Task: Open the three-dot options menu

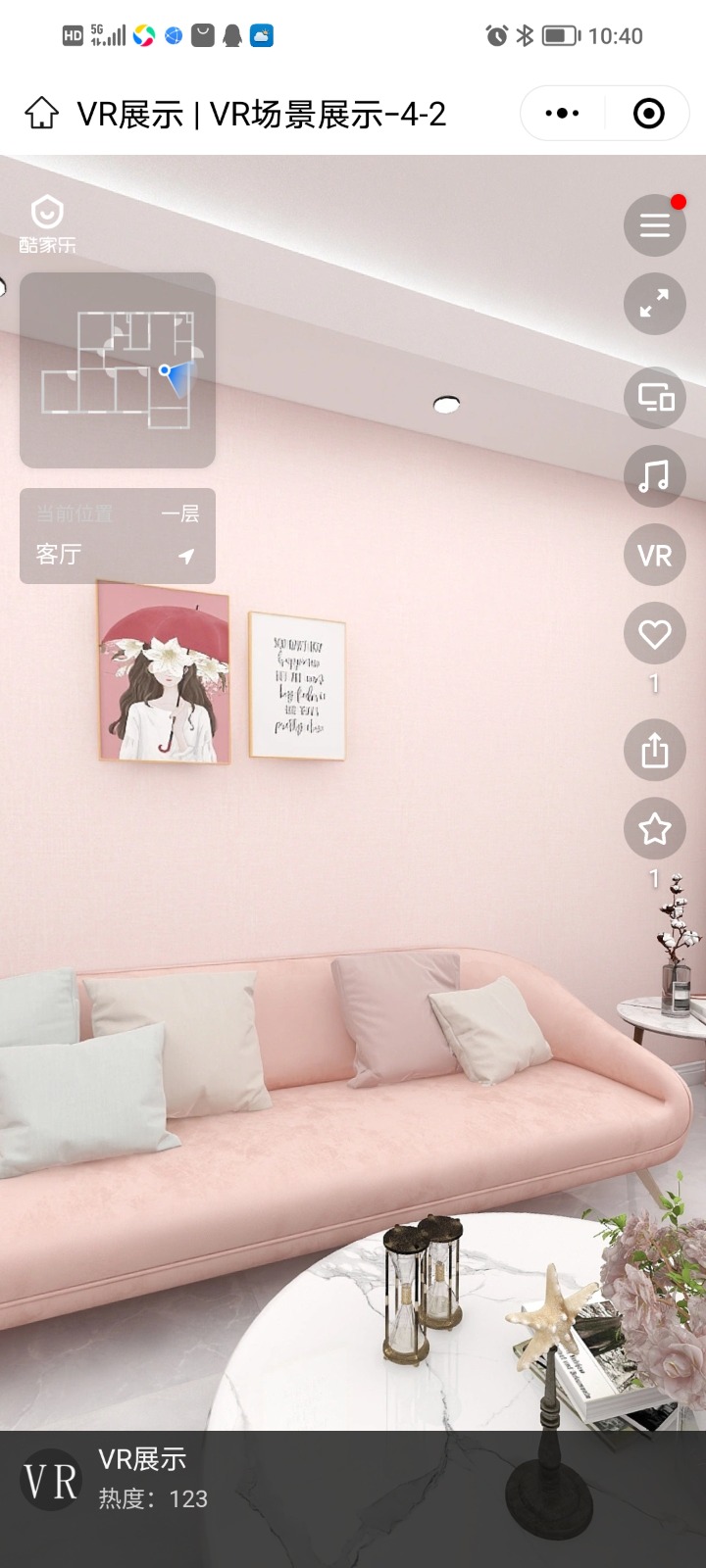Action: [562, 114]
